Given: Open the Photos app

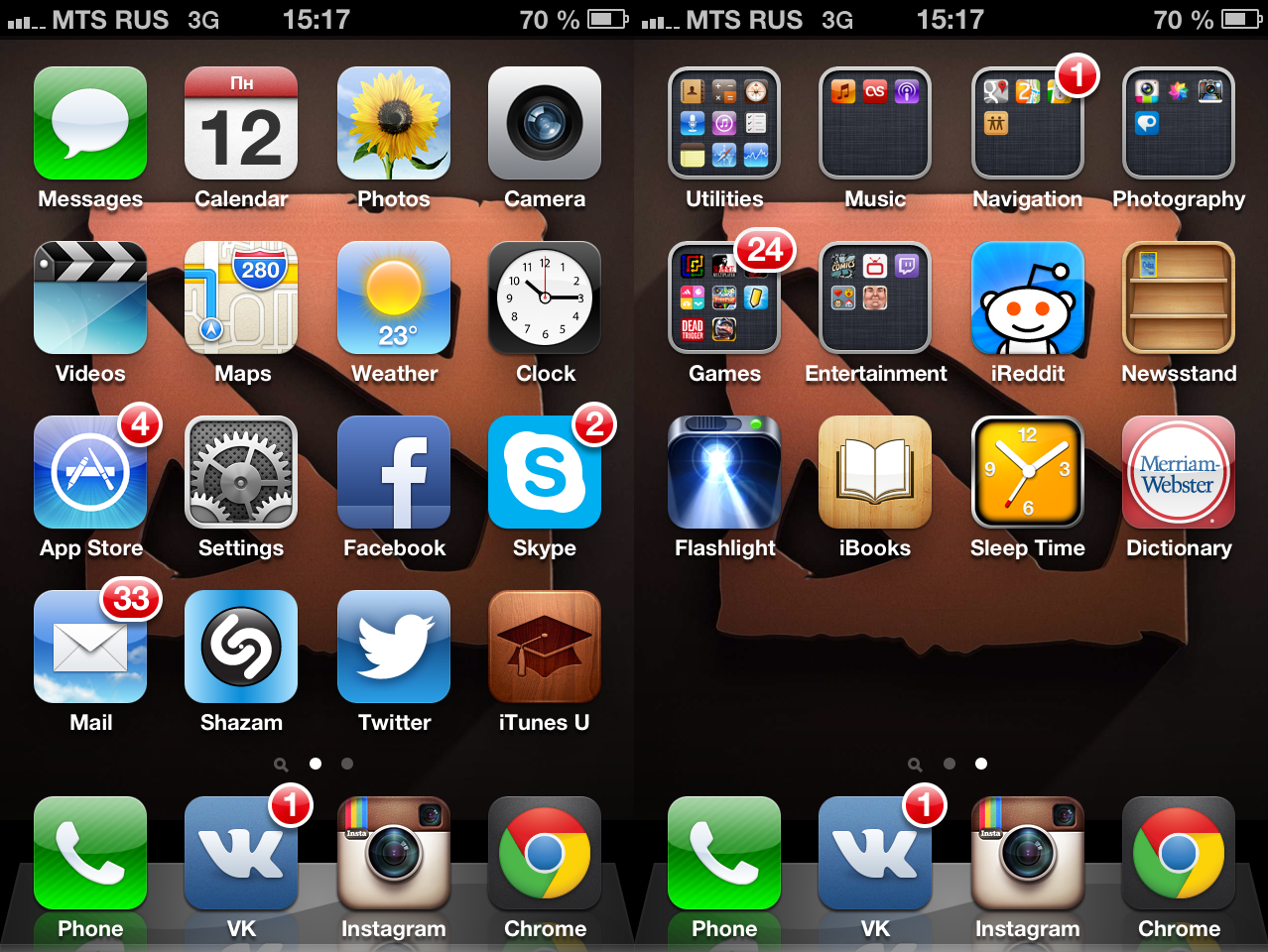Looking at the screenshot, I should 393,124.
